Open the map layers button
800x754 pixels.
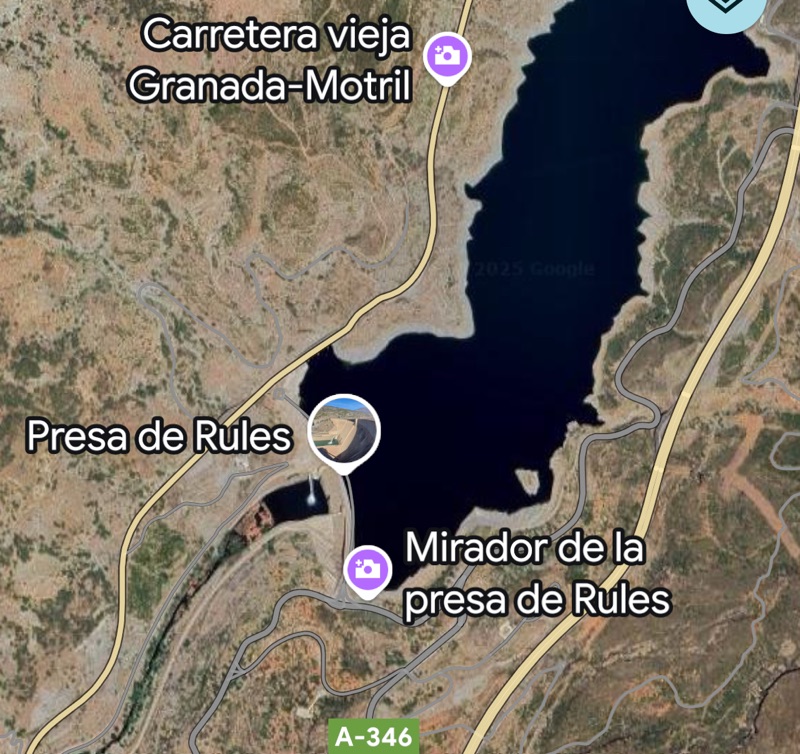[730, 8]
